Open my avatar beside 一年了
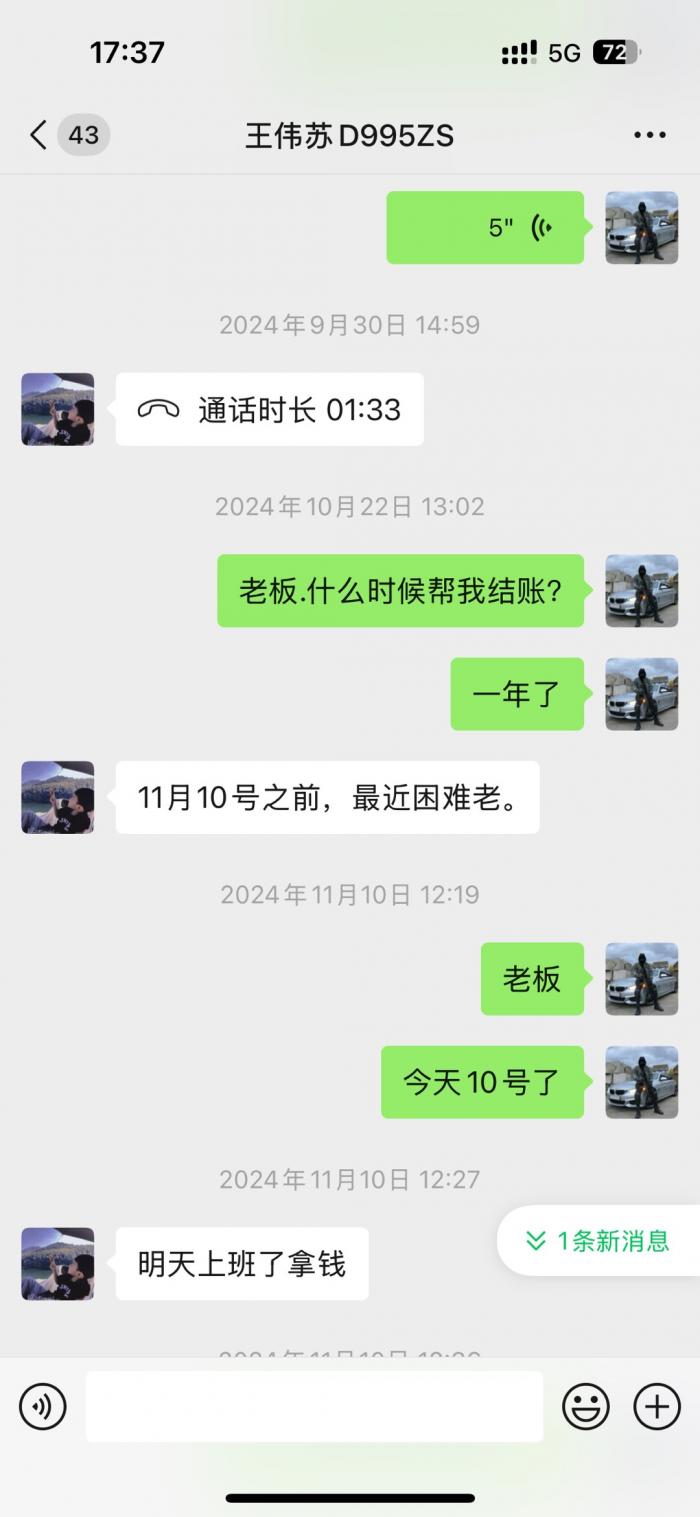 click(641, 694)
